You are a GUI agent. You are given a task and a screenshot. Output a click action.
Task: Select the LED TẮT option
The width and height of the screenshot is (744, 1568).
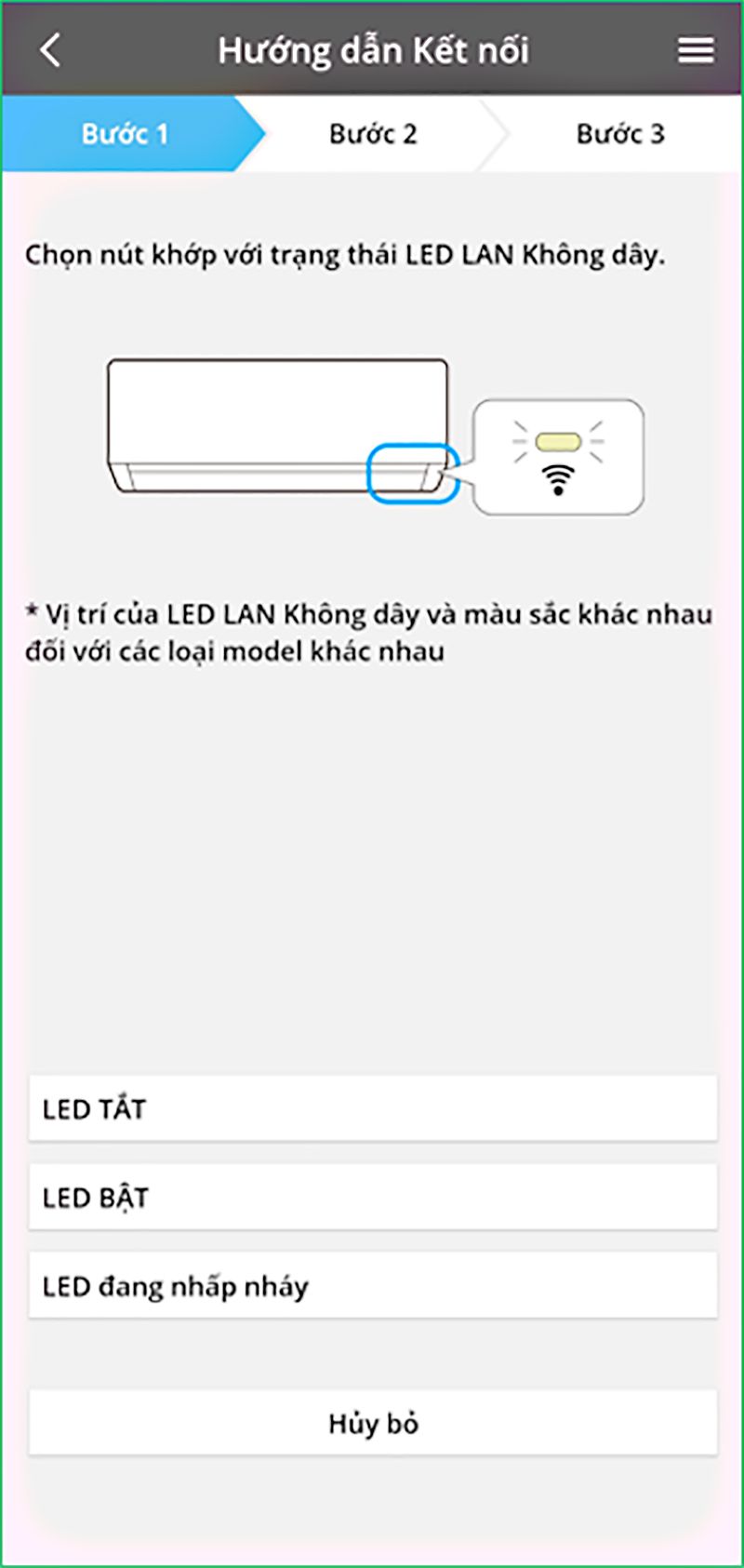(x=372, y=1108)
